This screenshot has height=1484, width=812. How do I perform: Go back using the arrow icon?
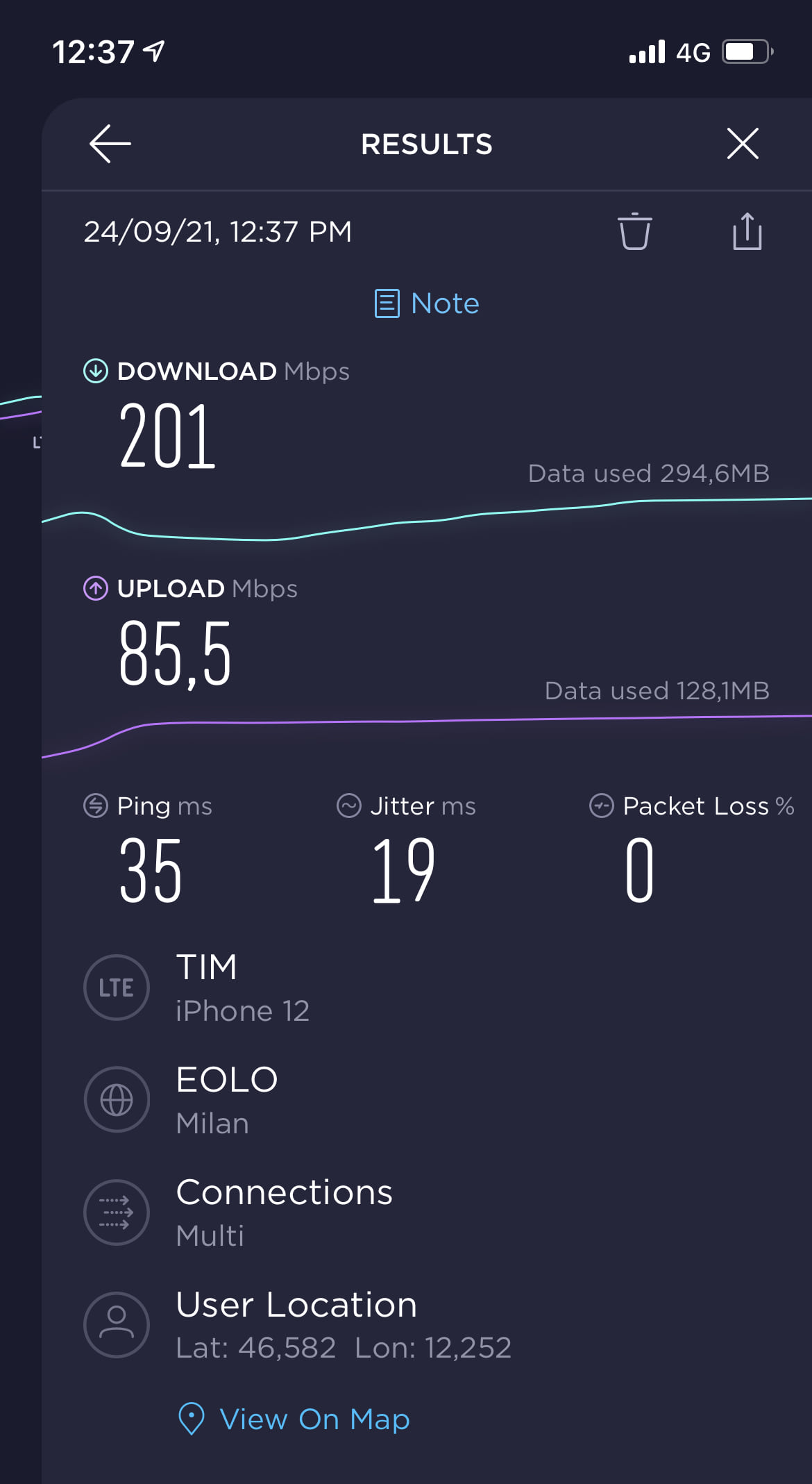point(110,144)
